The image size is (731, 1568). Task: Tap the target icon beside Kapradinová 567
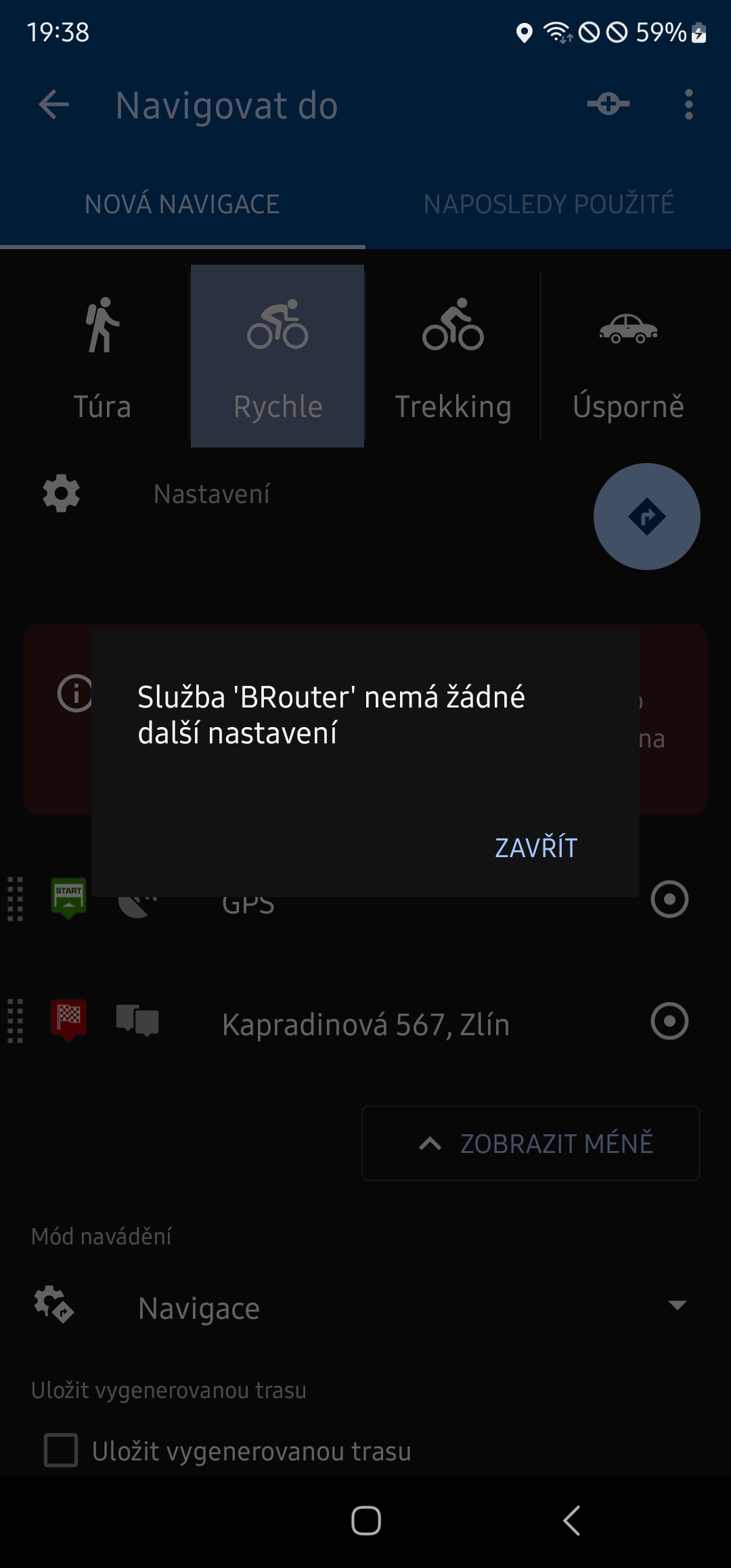(669, 1021)
